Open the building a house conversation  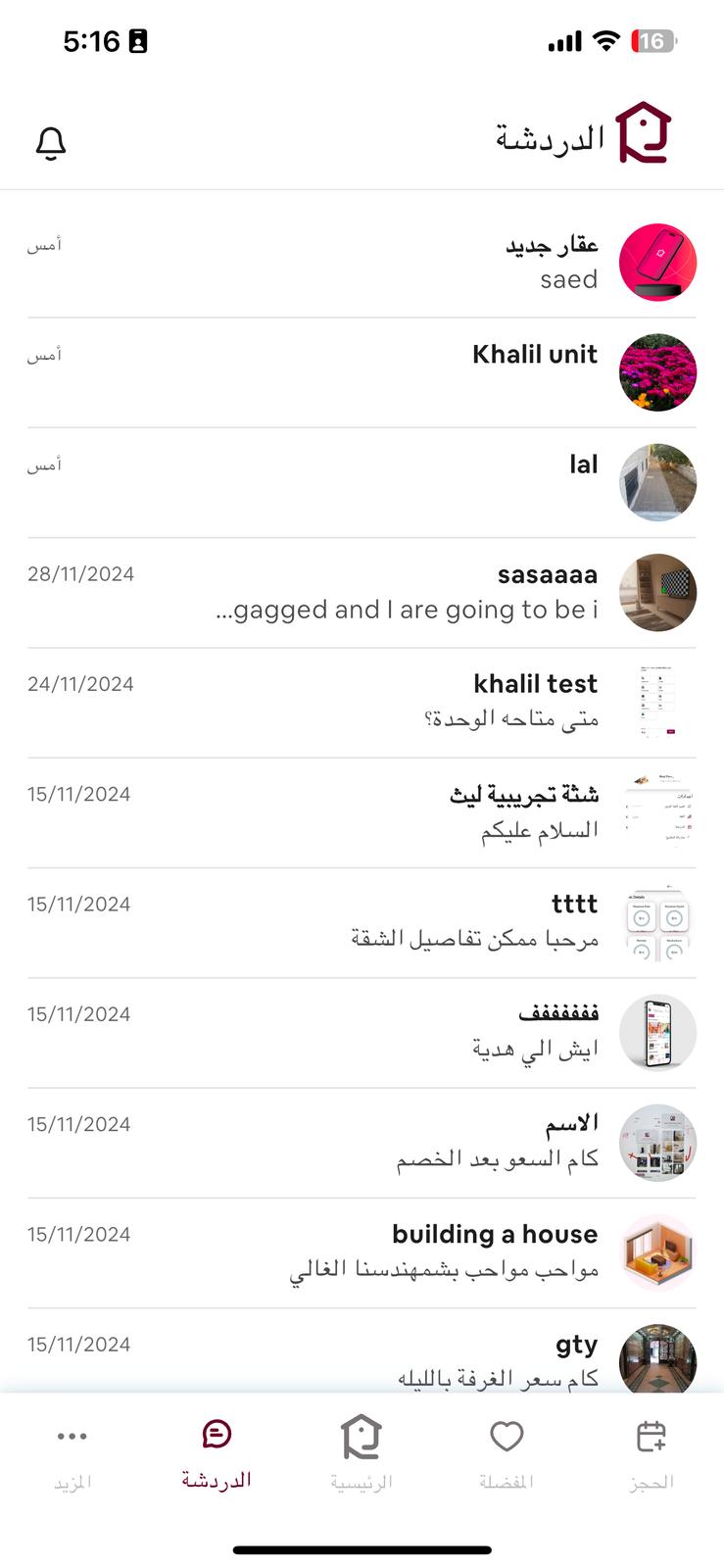(392, 1251)
